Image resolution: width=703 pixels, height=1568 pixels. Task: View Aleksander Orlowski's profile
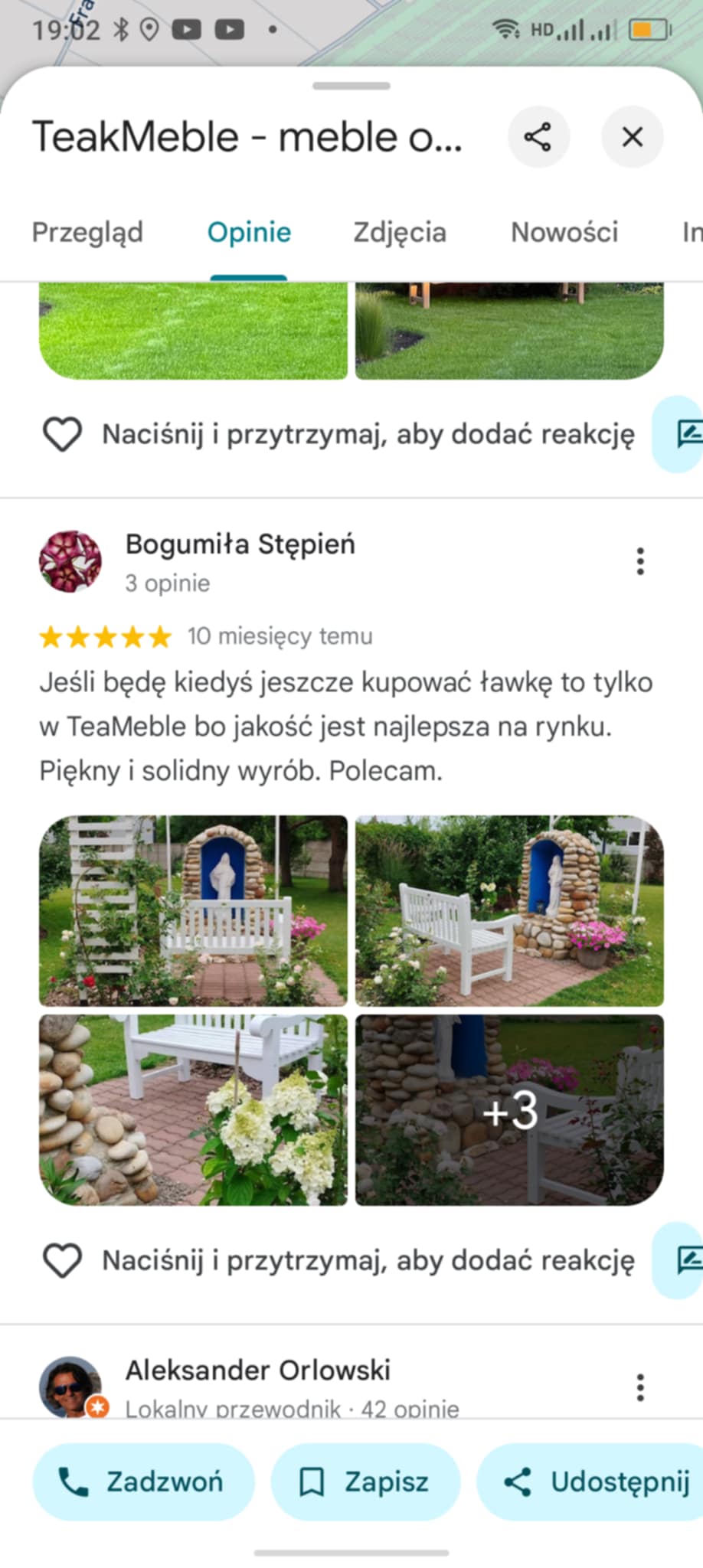[257, 1370]
